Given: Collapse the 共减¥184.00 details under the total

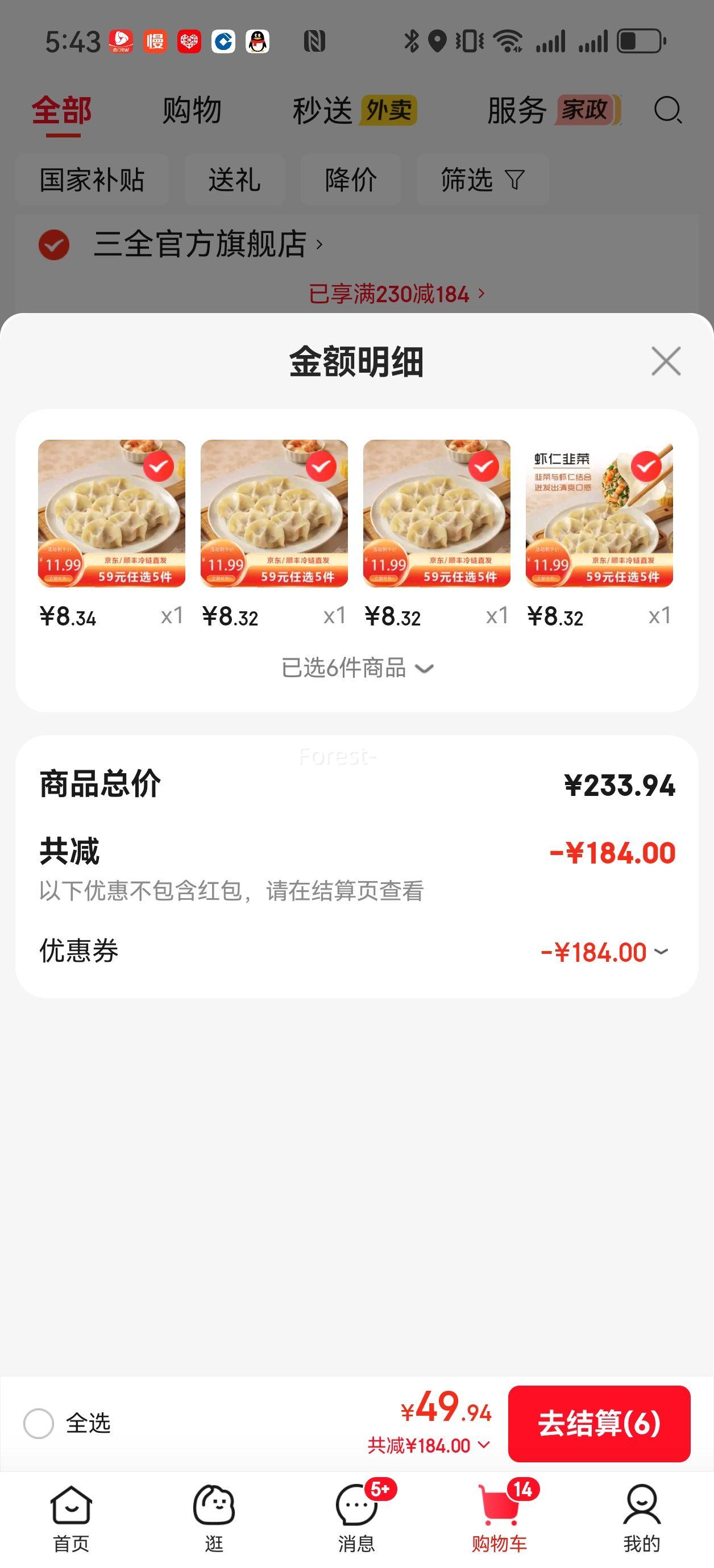Looking at the screenshot, I should point(428,1446).
